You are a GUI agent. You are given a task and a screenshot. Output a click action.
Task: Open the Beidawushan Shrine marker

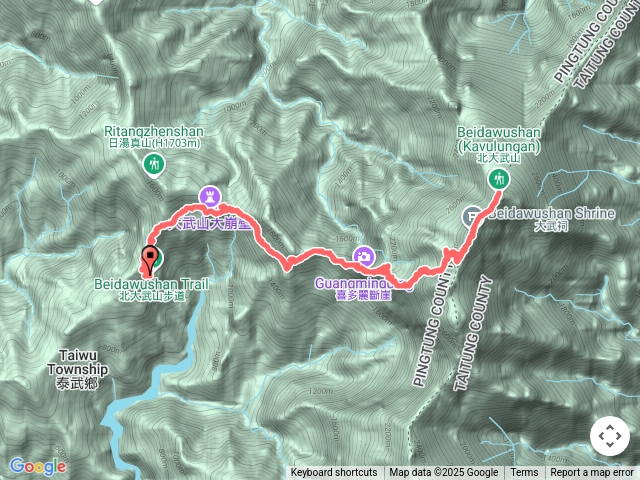tap(472, 216)
